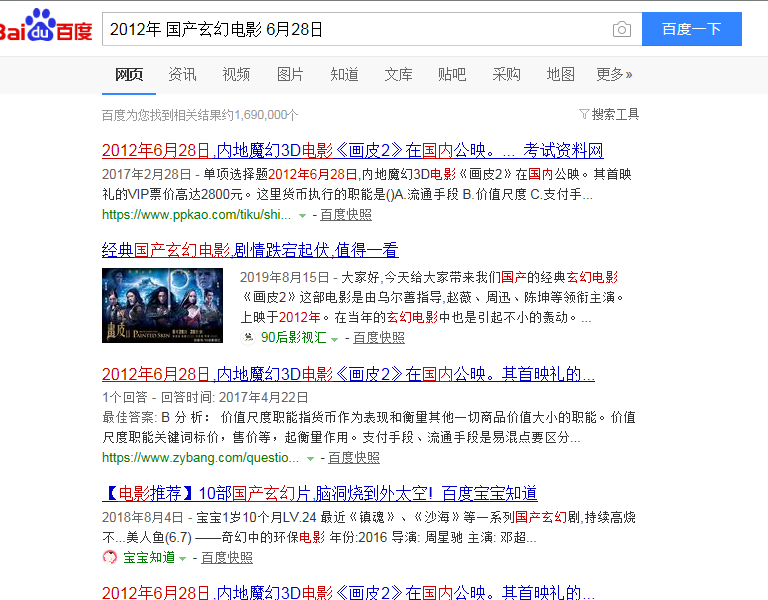
Task: Switch to the 采购 tab
Action: coord(506,74)
